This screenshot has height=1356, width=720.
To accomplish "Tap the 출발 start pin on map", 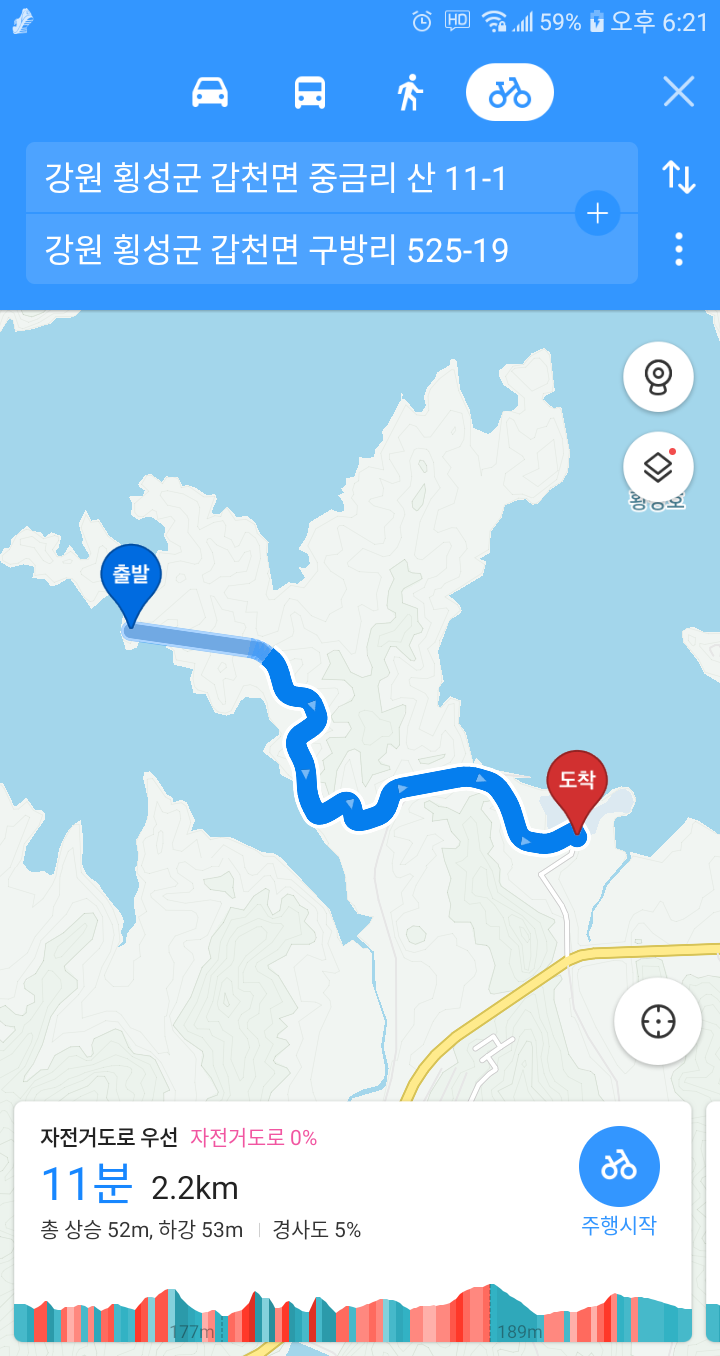I will tap(131, 580).
